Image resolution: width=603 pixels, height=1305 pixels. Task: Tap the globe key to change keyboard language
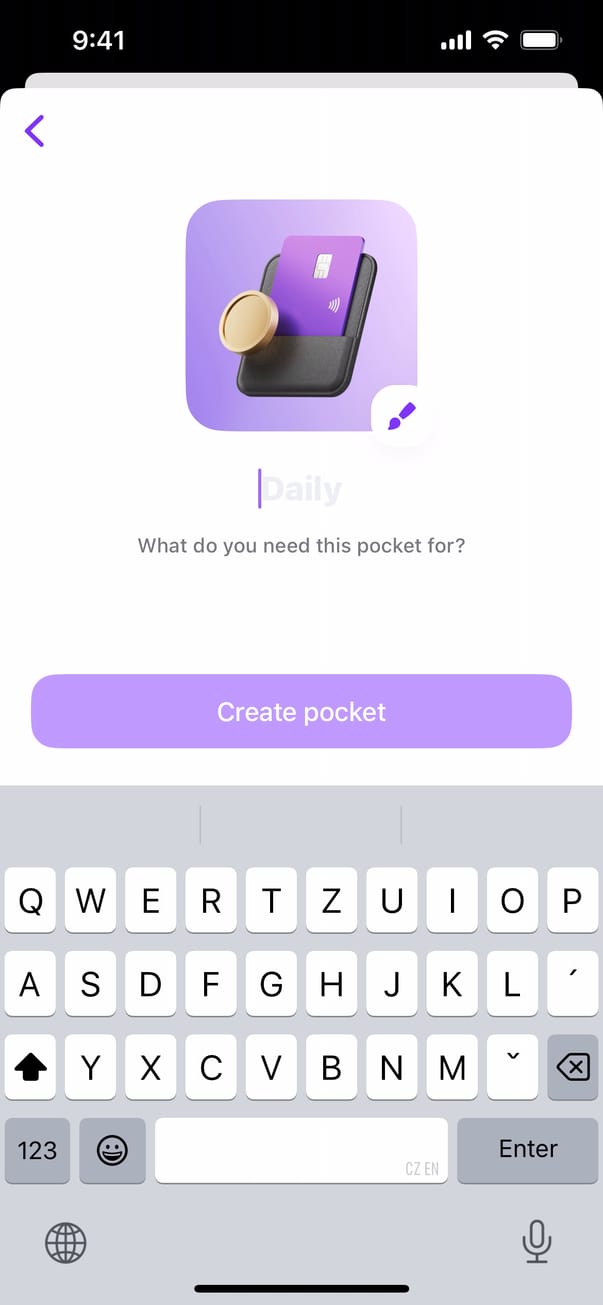coord(66,1243)
